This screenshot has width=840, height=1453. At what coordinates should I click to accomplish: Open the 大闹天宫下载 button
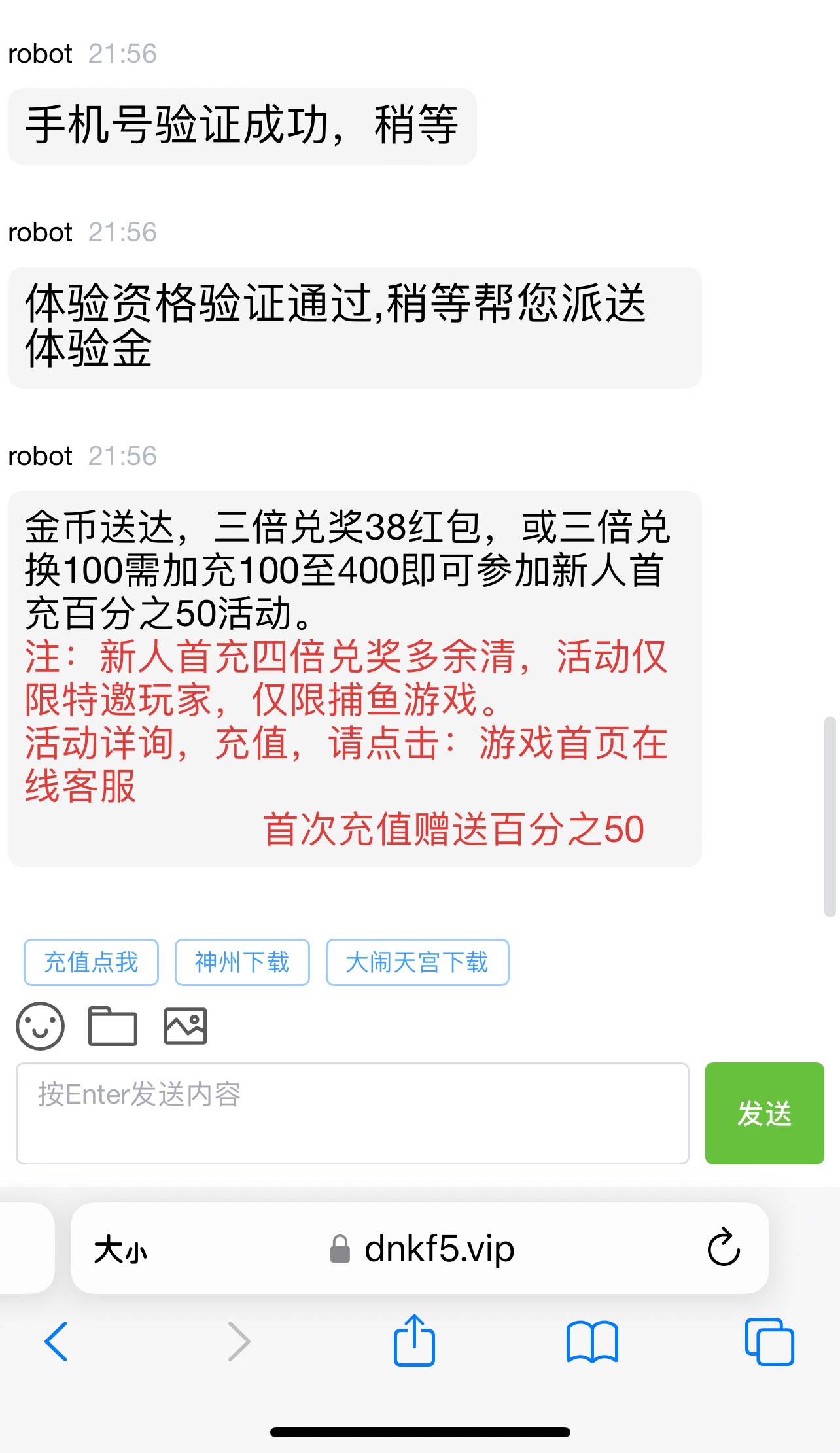[x=417, y=962]
